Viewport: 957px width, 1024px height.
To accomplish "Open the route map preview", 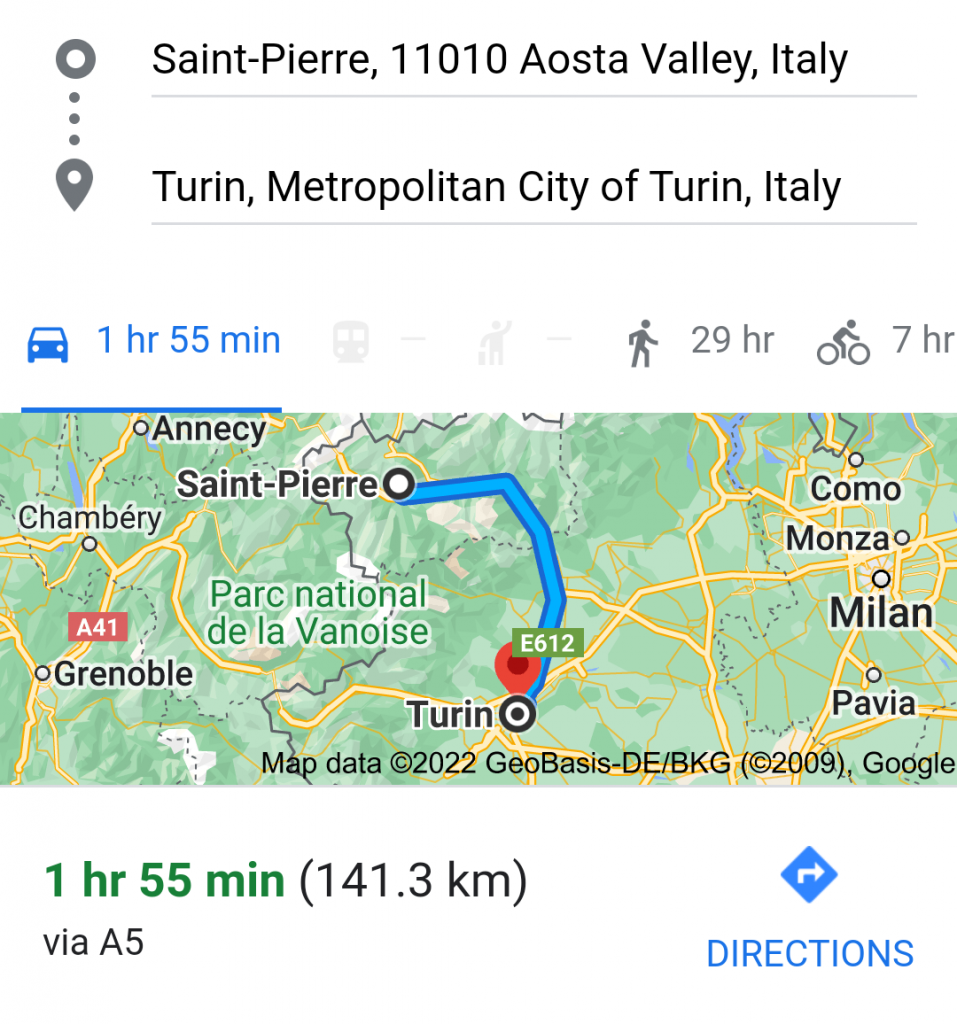I will (478, 598).
